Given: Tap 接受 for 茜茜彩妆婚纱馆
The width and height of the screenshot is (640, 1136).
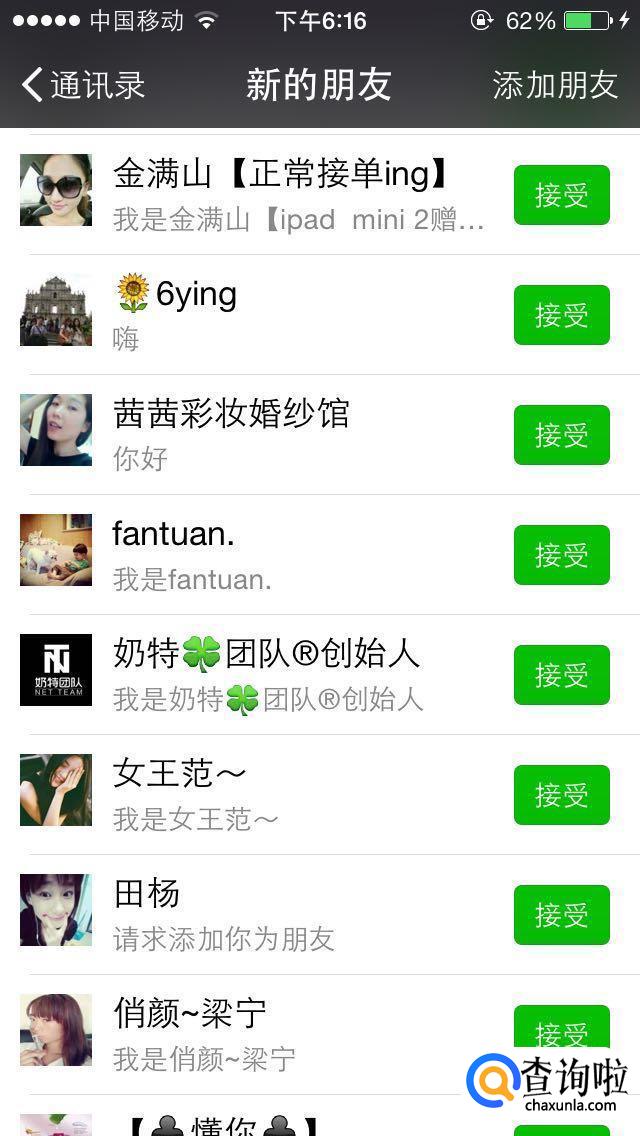Looking at the screenshot, I should point(561,435).
